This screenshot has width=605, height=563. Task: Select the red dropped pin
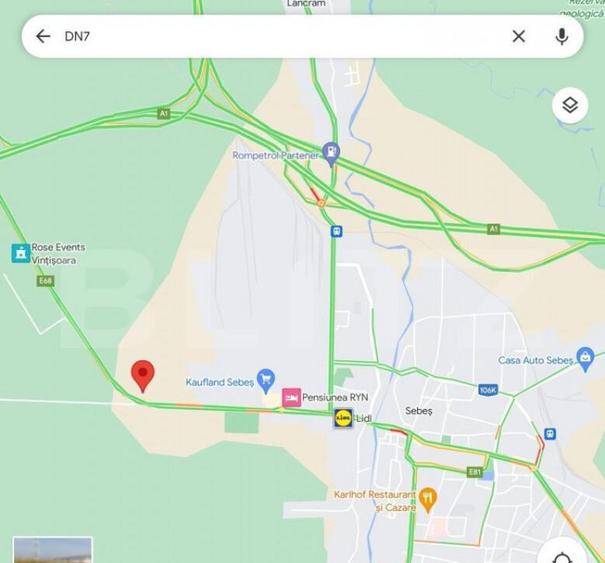pos(143,375)
